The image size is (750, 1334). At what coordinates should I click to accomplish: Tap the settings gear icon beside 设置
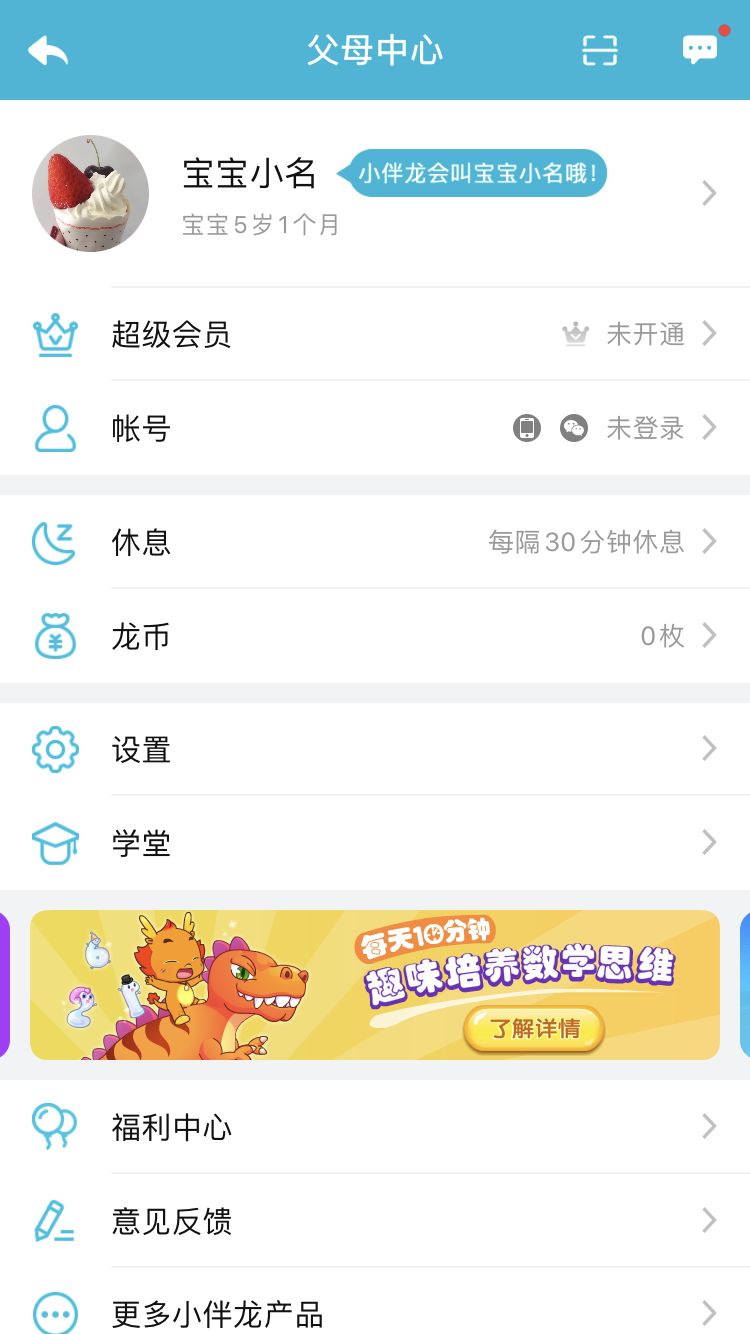click(x=57, y=748)
